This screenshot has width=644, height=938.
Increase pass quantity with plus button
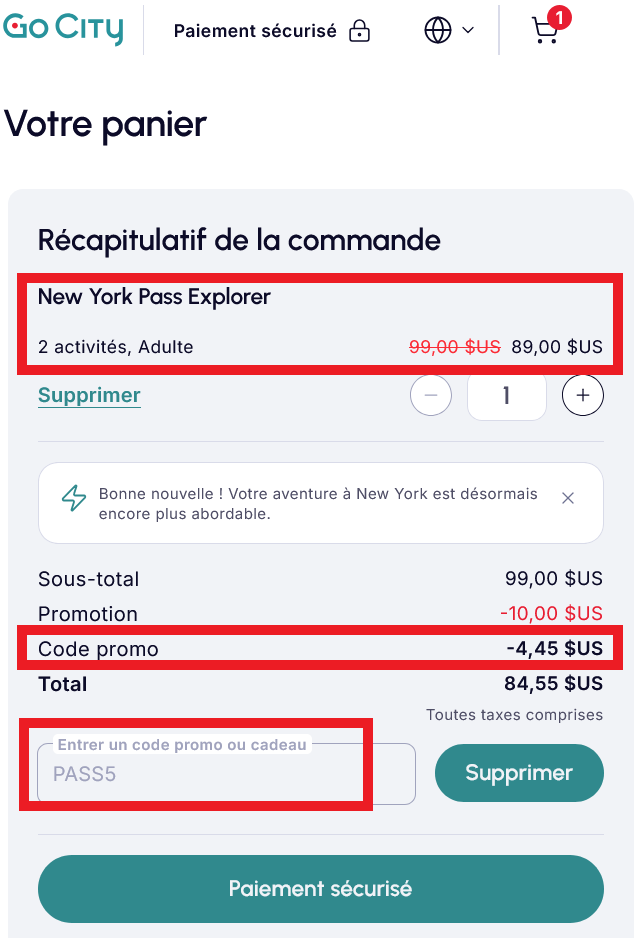pyautogui.click(x=583, y=396)
